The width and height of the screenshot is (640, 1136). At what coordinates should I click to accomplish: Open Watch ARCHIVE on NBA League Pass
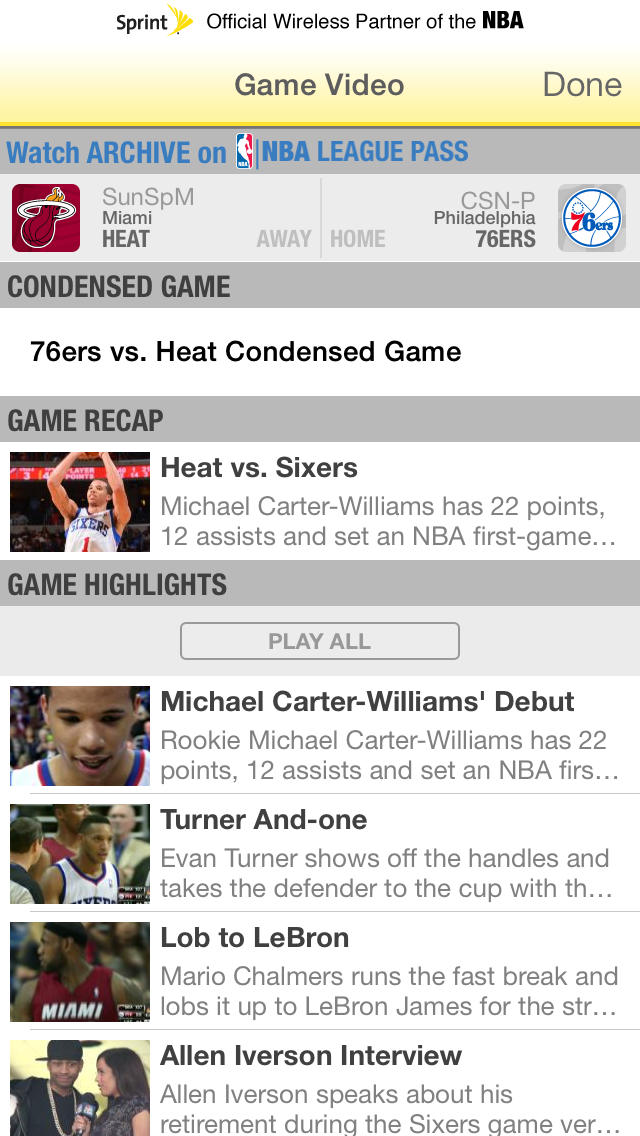pyautogui.click(x=238, y=152)
